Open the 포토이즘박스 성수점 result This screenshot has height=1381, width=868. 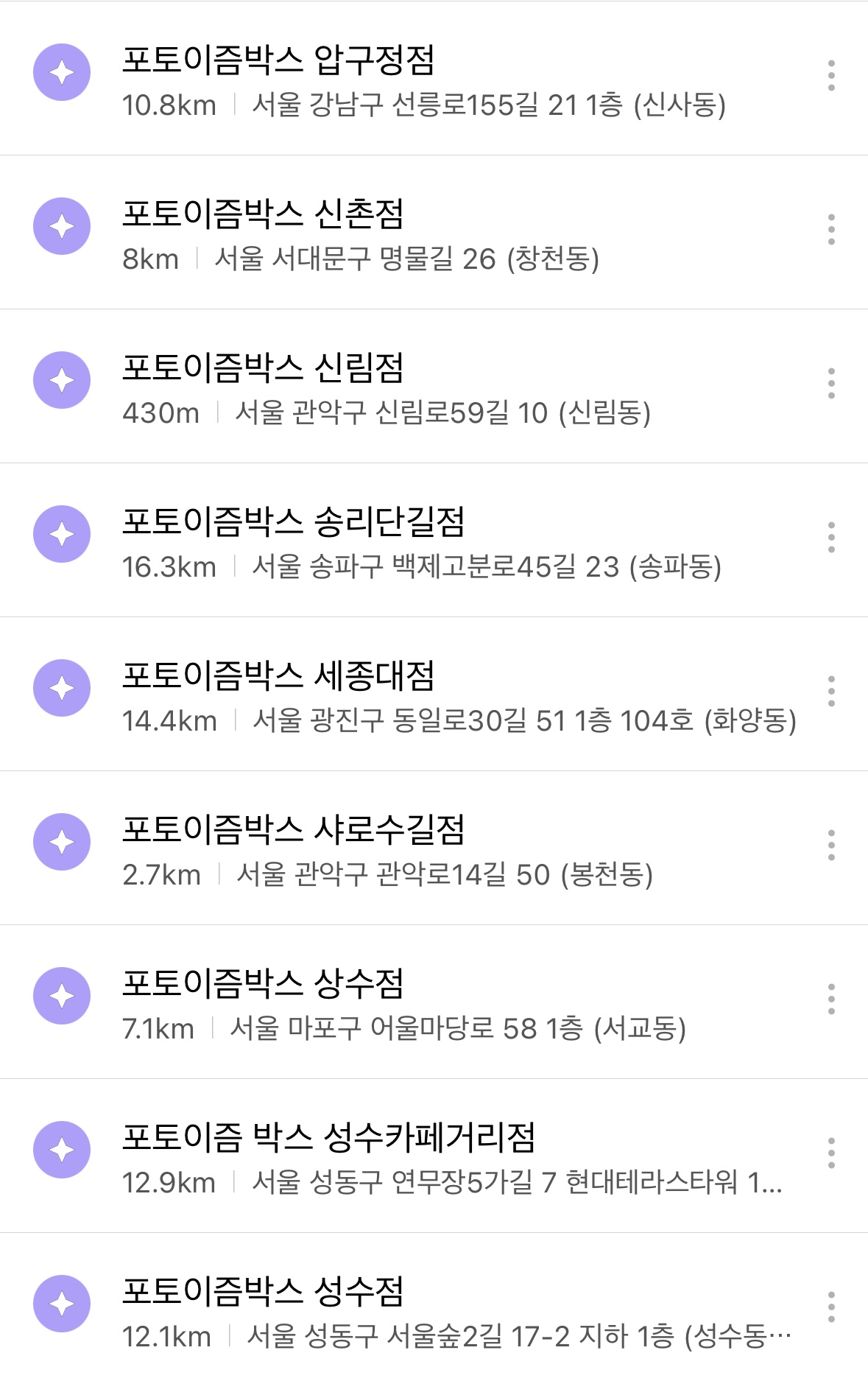tap(263, 1292)
